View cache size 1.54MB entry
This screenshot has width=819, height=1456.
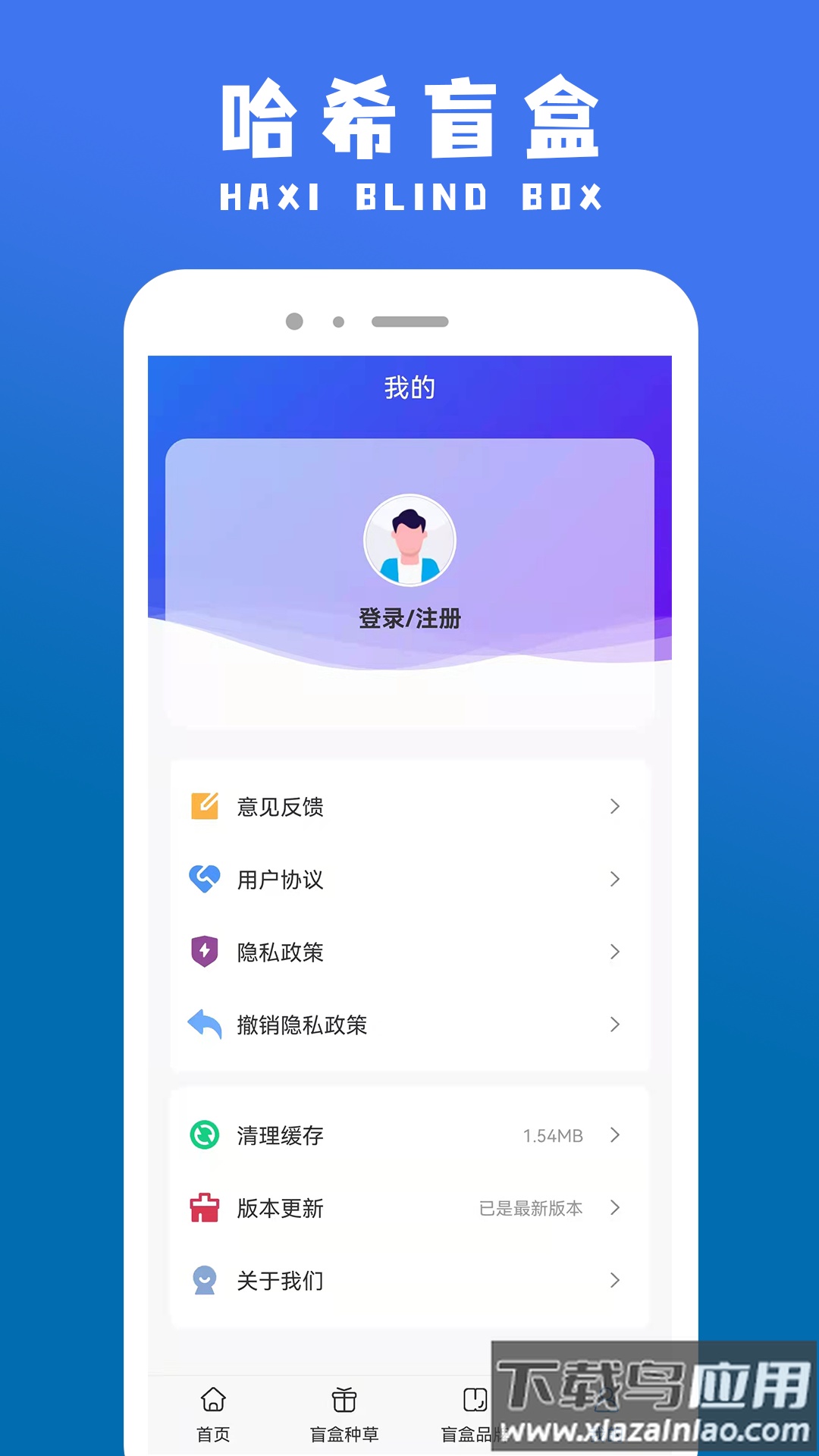552,1136
